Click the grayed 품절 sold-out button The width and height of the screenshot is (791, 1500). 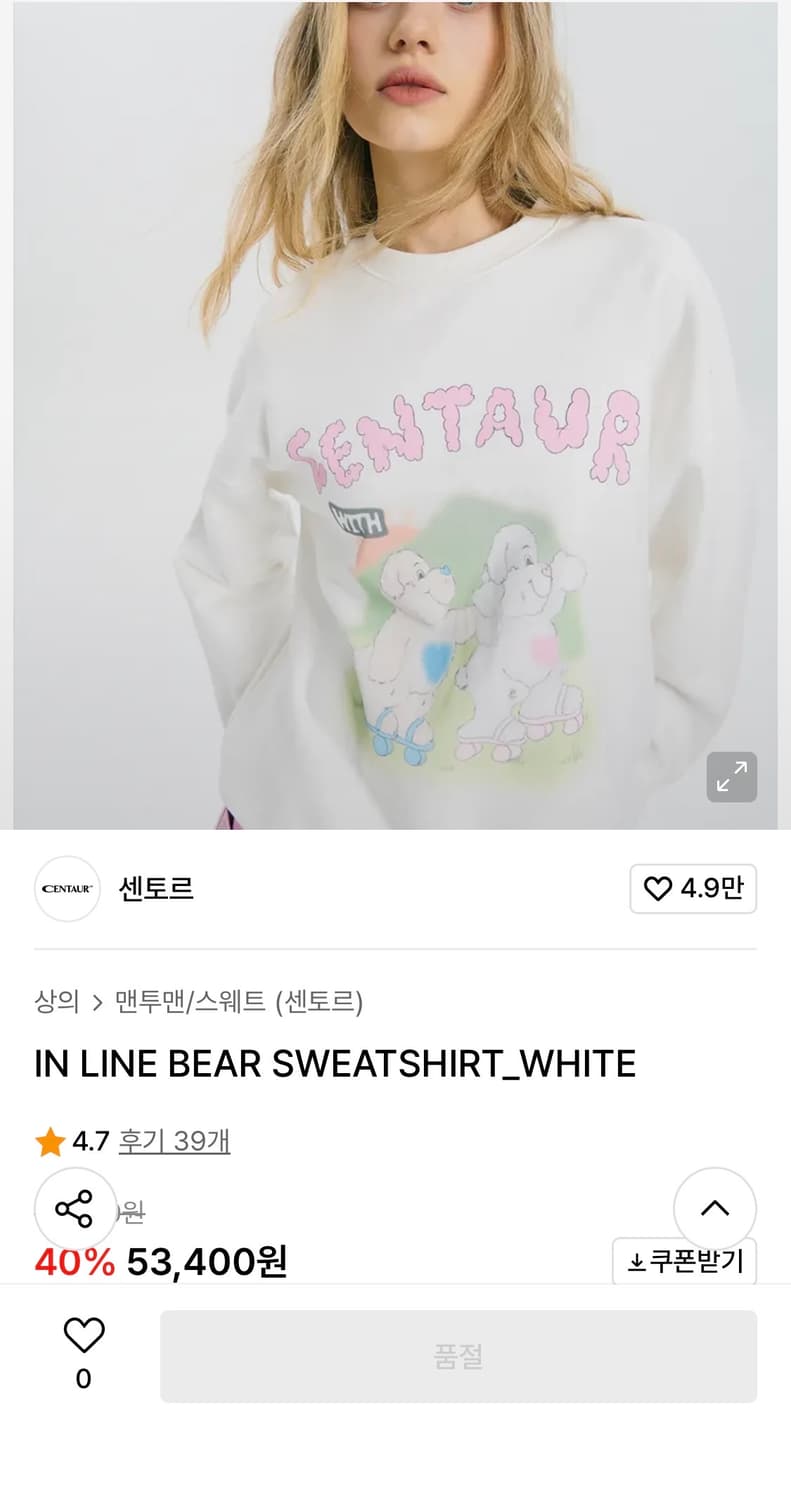[459, 1356]
